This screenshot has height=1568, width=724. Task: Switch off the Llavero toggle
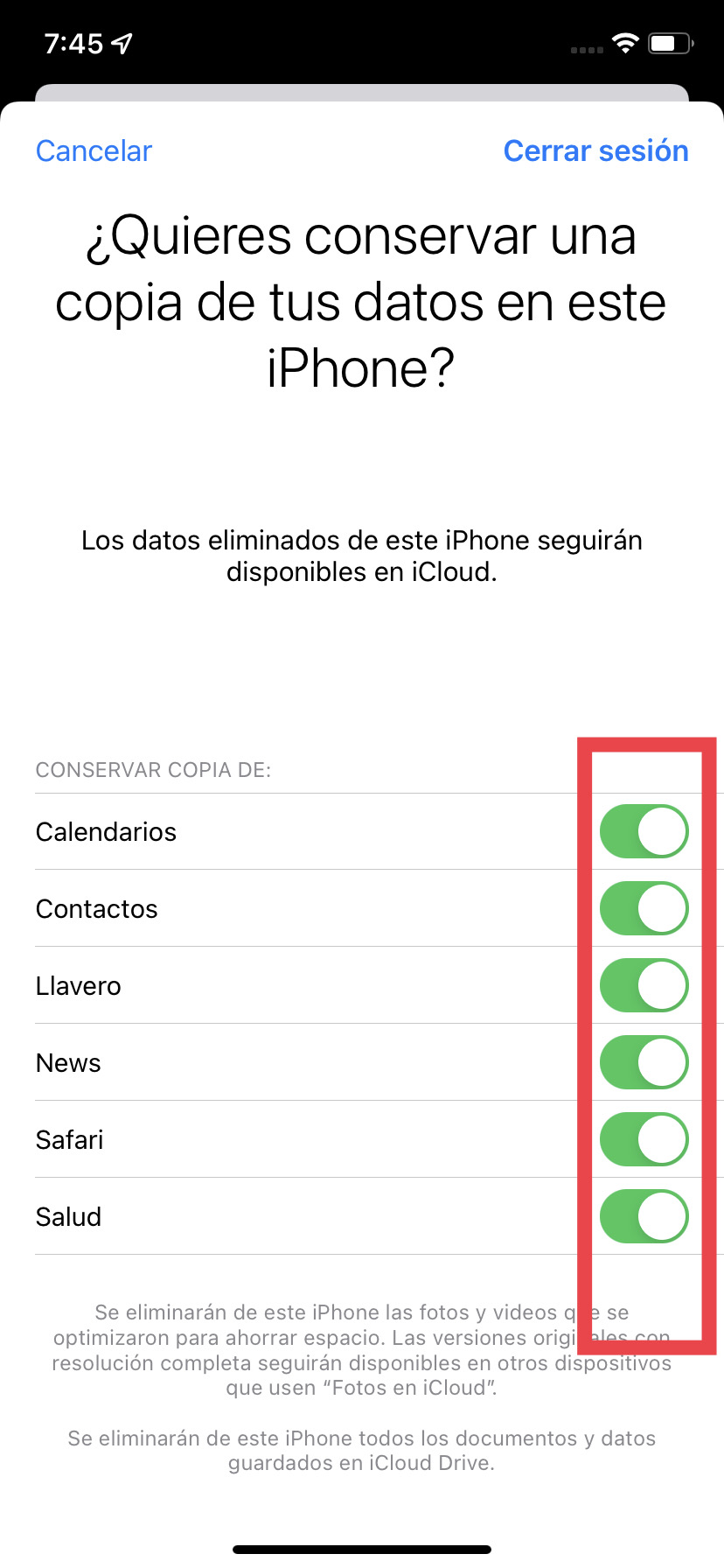[644, 985]
